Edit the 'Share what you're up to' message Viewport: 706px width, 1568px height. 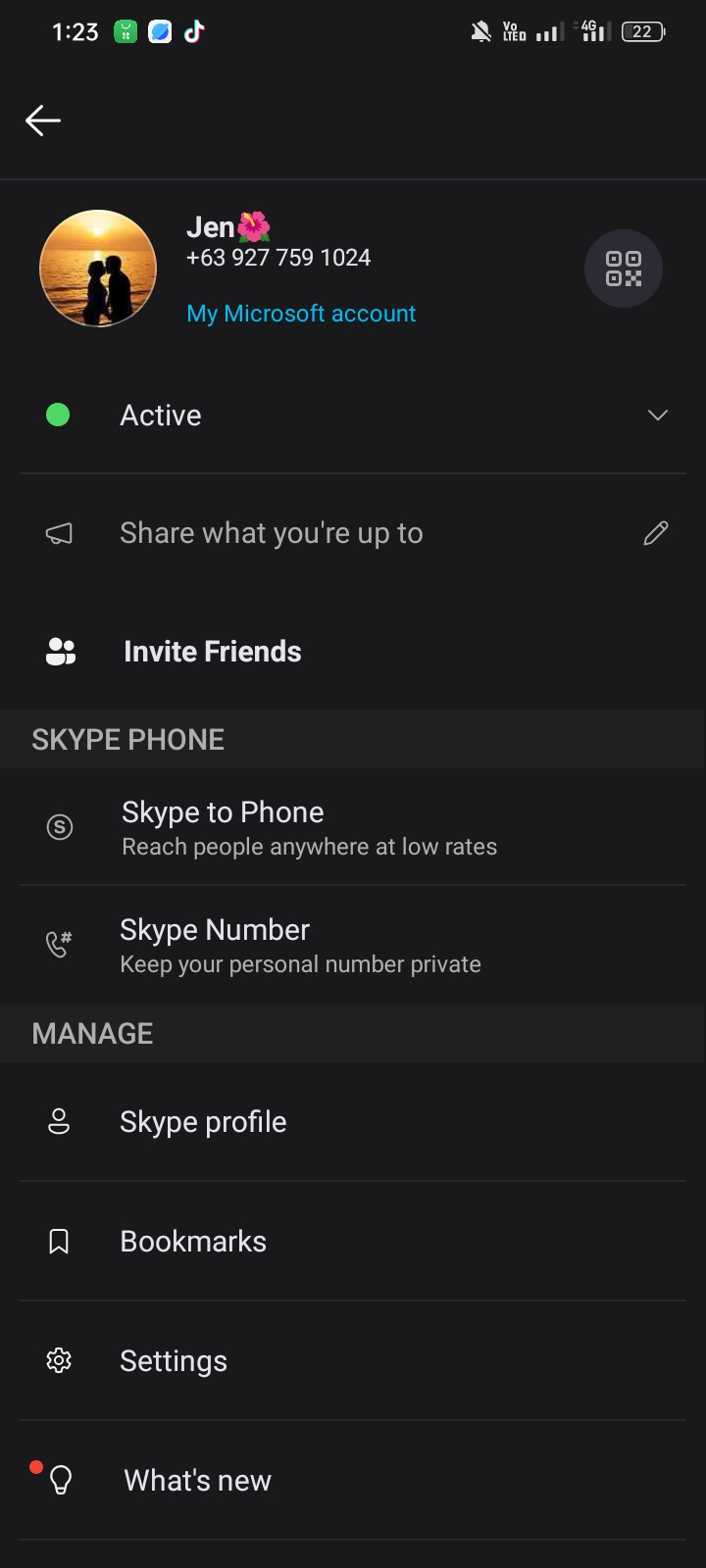pos(353,533)
